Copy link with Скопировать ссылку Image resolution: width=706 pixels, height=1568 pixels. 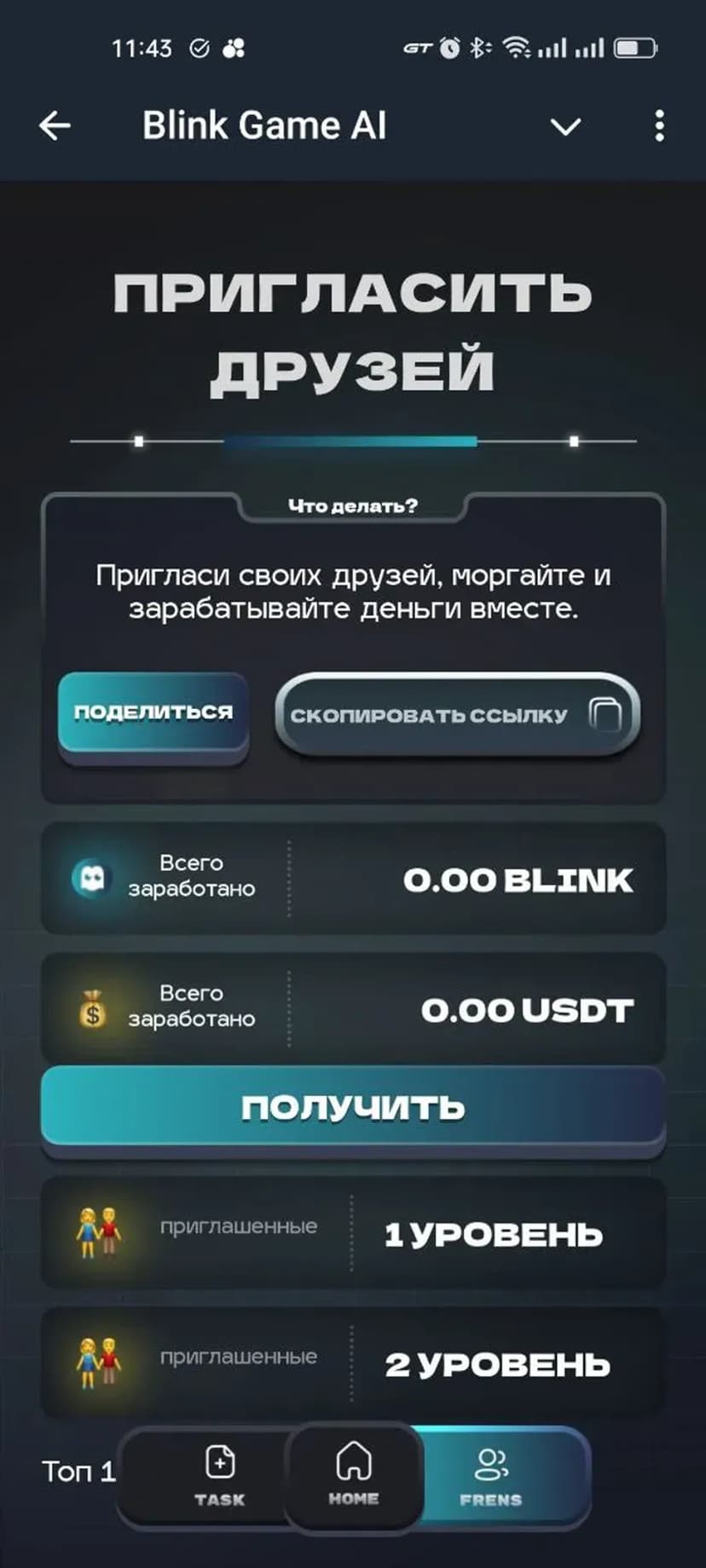(x=457, y=714)
